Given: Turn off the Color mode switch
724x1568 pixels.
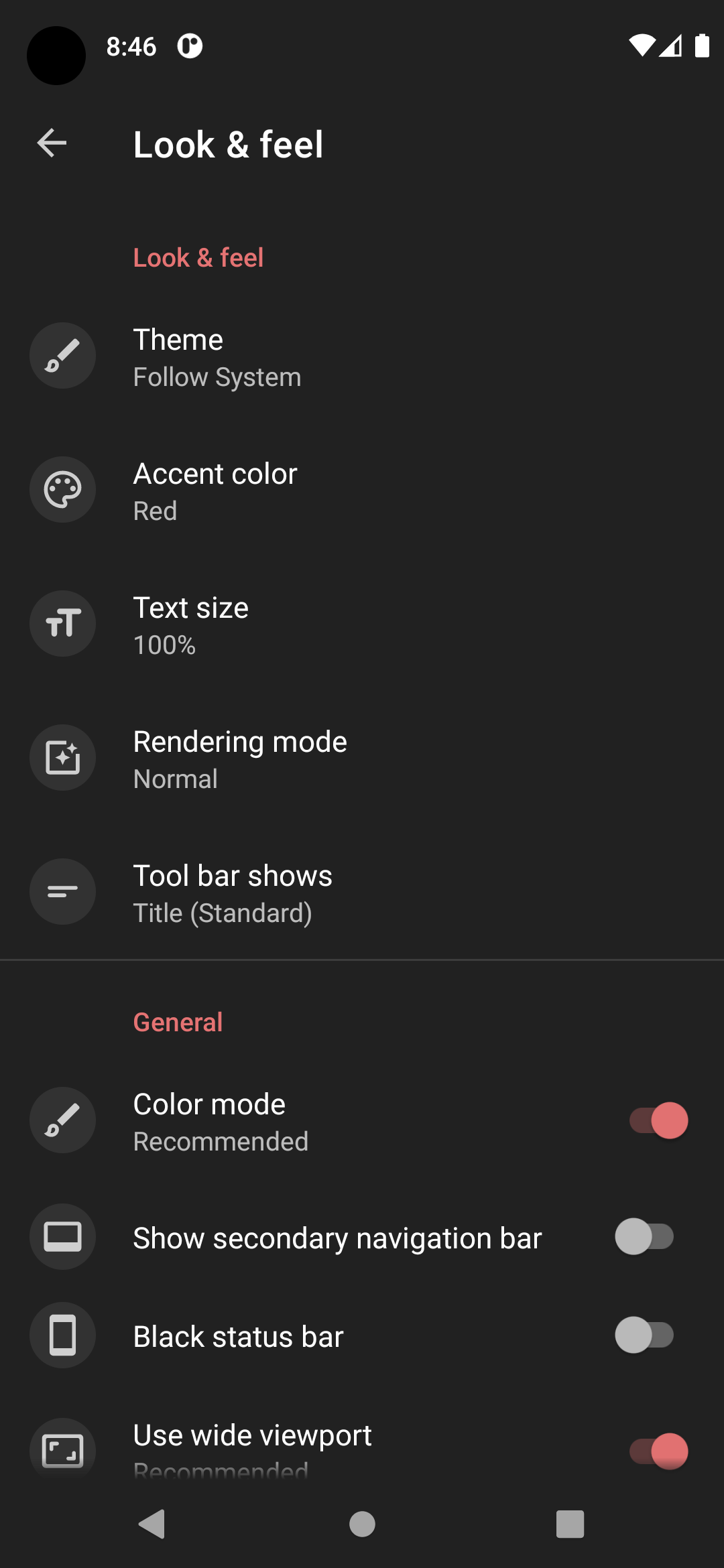Looking at the screenshot, I should pyautogui.click(x=658, y=1120).
